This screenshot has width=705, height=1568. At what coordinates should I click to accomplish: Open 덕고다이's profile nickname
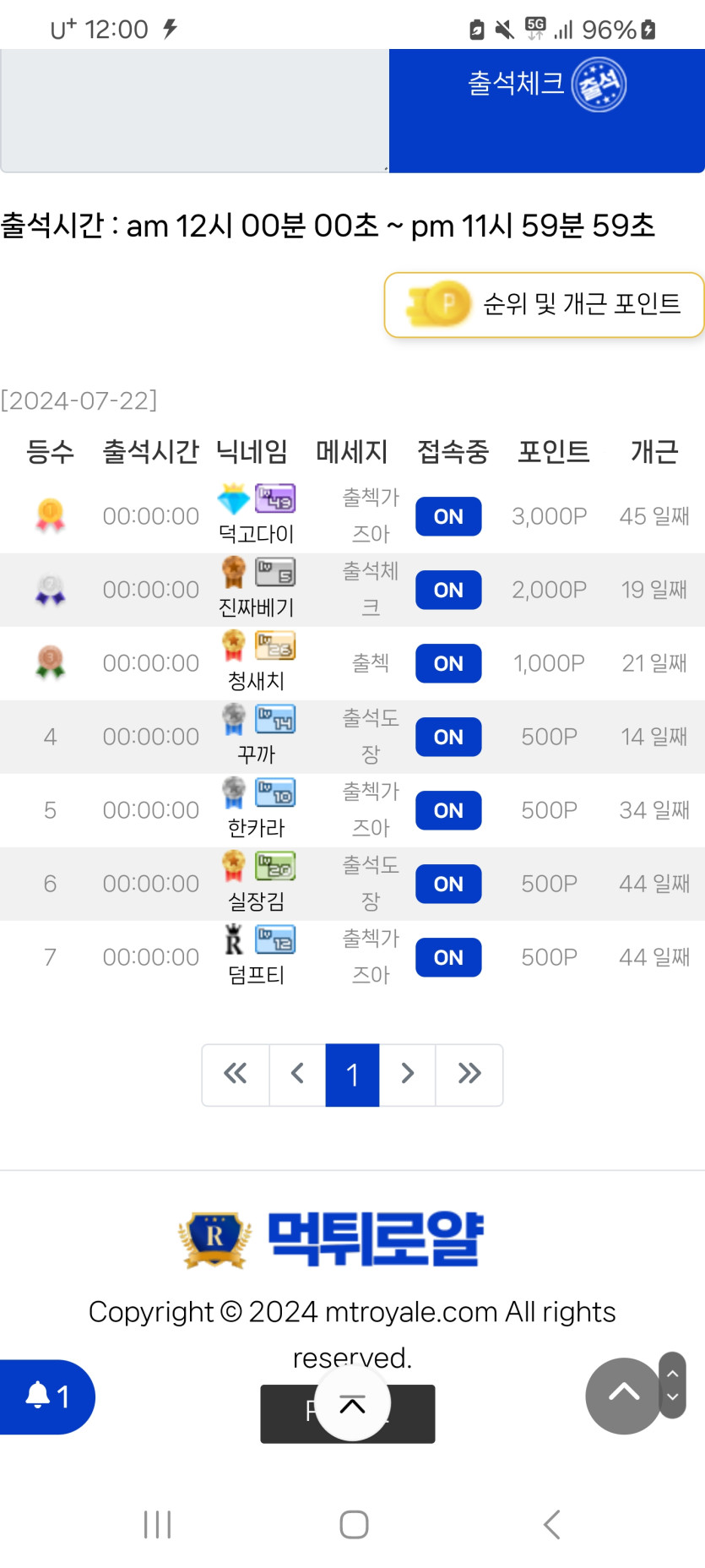256,534
